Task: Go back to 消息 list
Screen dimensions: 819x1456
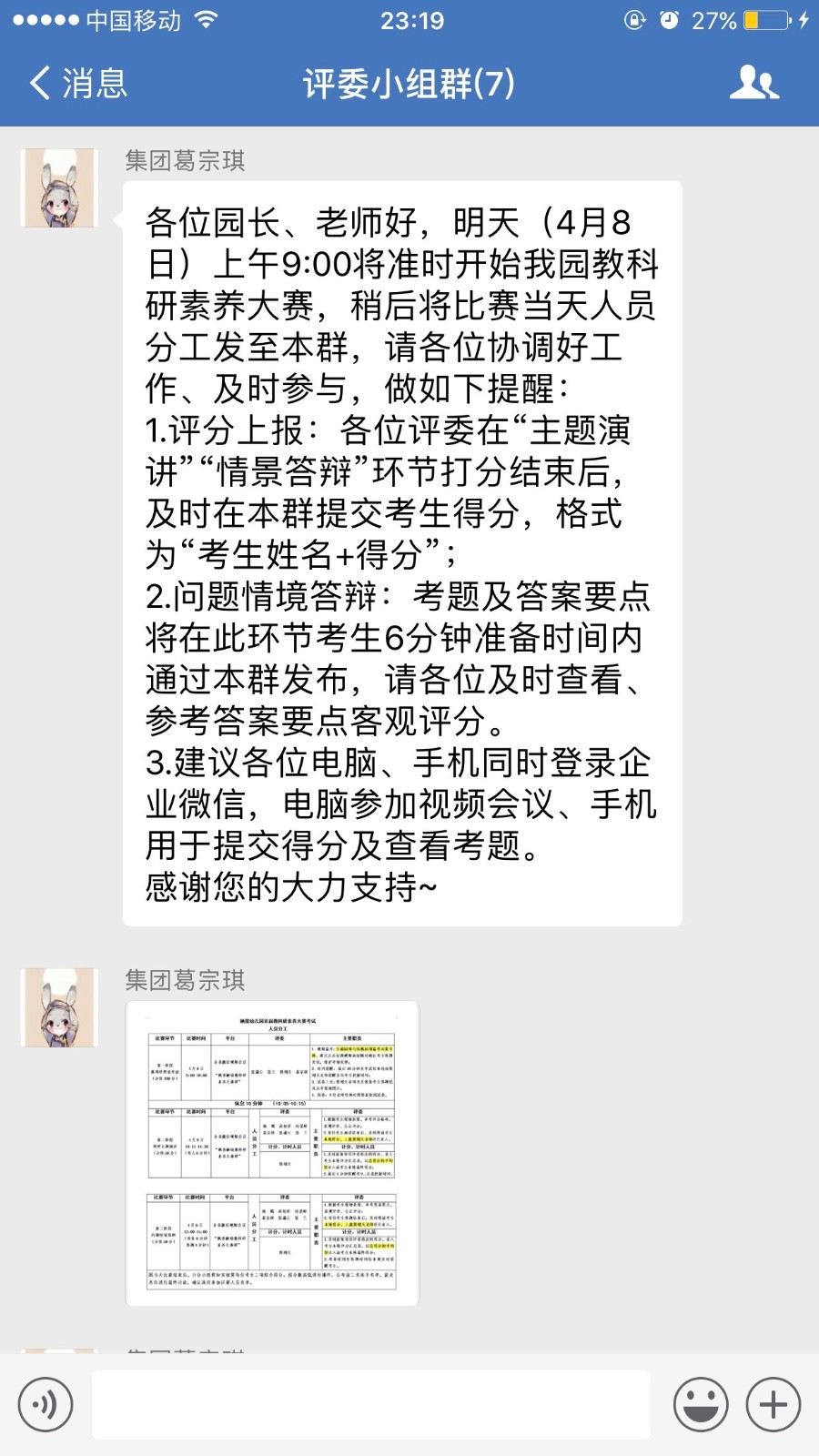Action: click(x=77, y=84)
